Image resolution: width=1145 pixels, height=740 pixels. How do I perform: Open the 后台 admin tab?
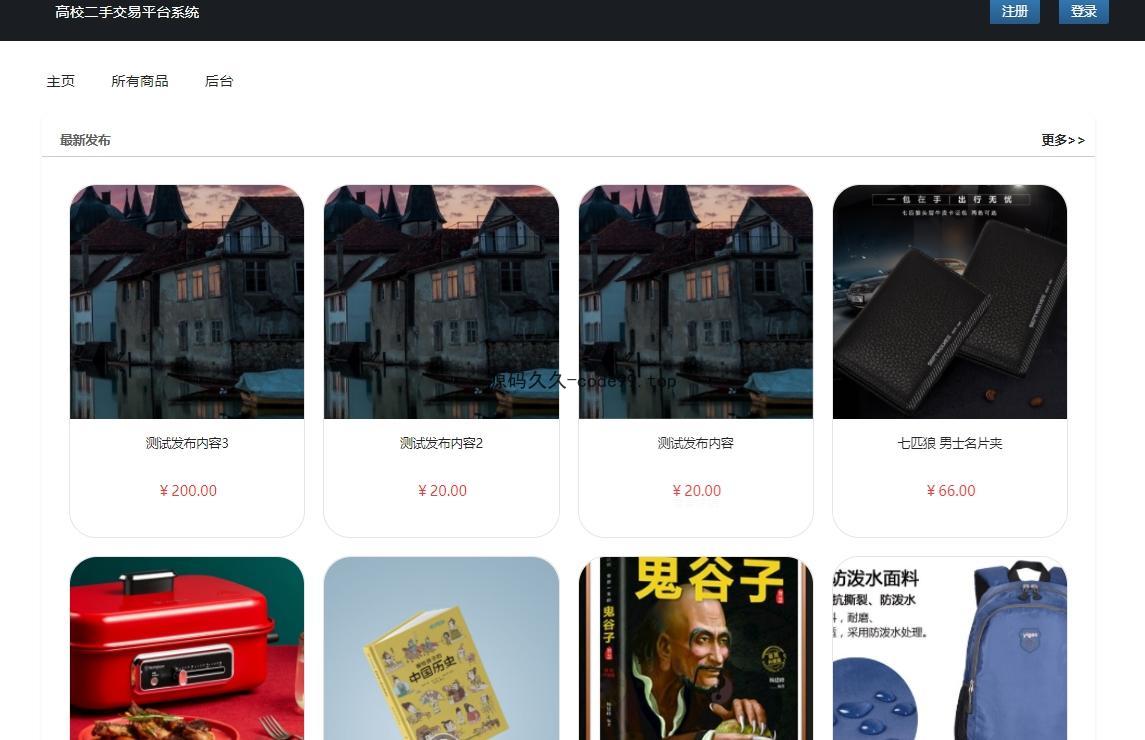[218, 81]
